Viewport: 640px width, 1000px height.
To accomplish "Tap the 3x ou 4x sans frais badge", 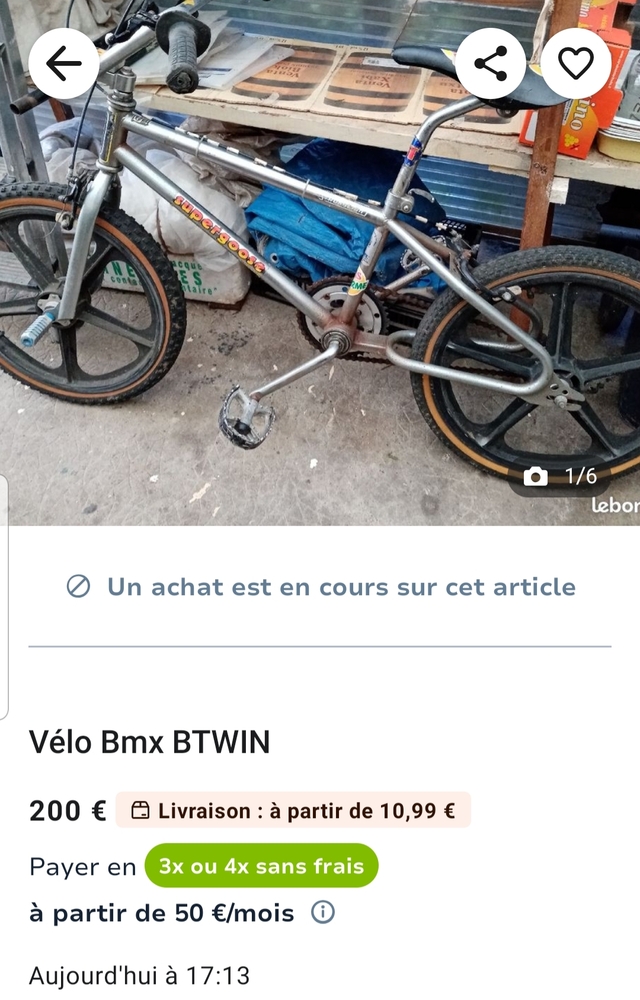I will point(261,866).
